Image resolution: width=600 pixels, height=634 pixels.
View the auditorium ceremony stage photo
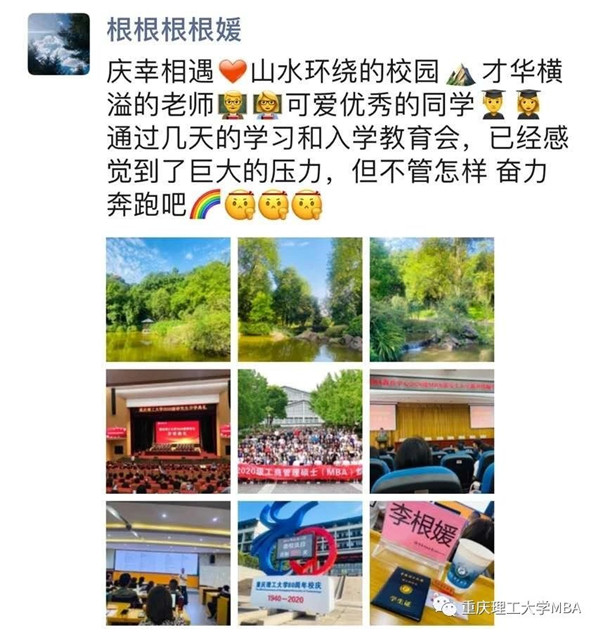[168, 431]
